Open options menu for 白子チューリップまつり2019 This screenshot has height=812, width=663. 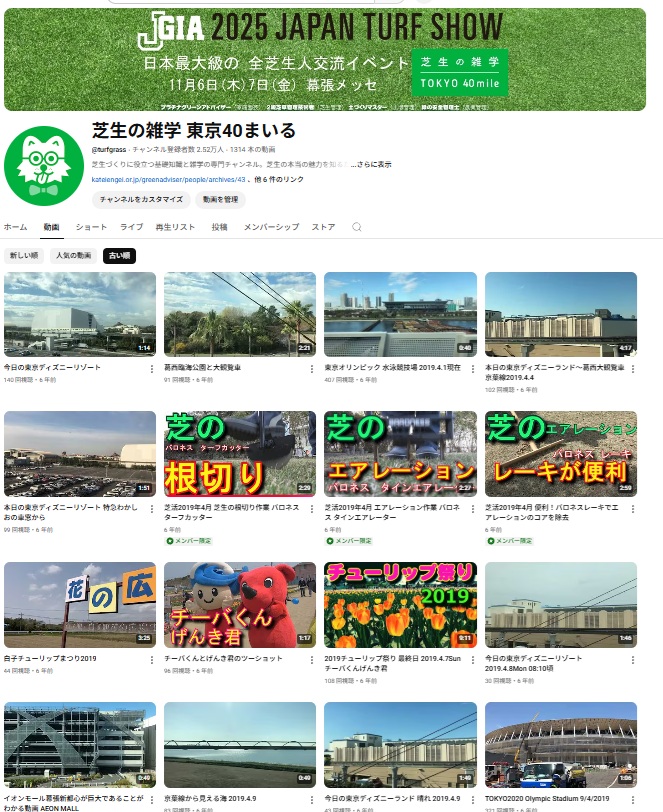tap(152, 660)
